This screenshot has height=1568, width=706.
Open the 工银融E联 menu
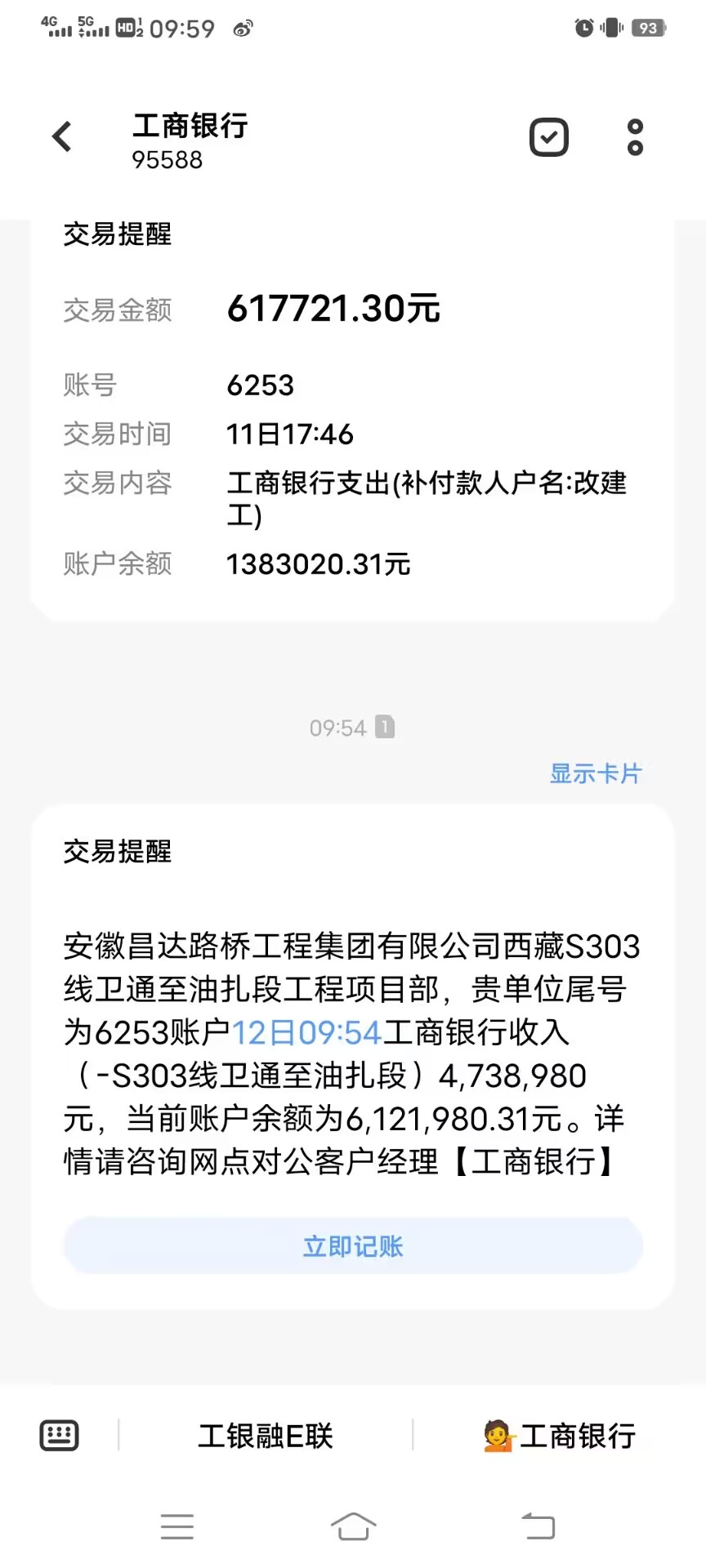(x=266, y=1436)
